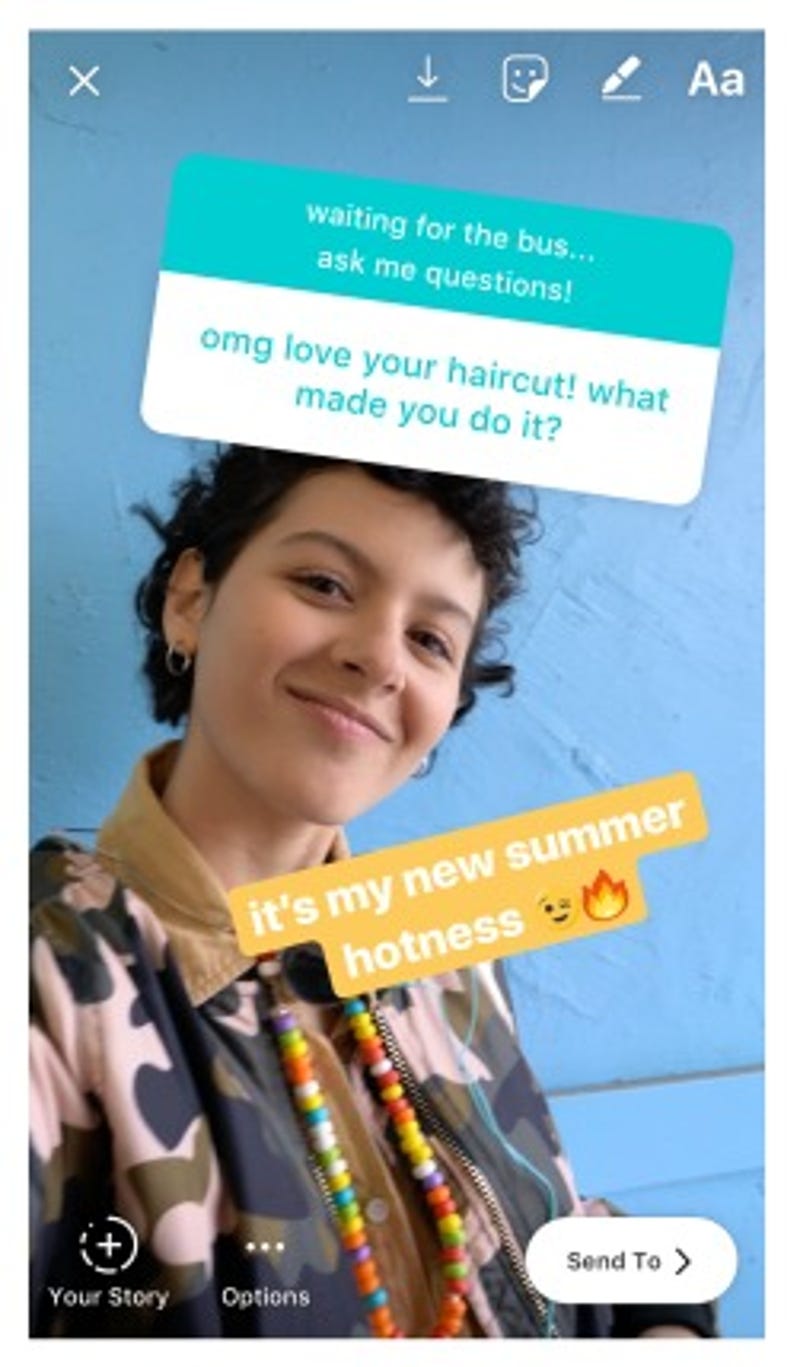This screenshot has height=1367, width=800.
Task: Close the story editor
Action: tap(84, 81)
